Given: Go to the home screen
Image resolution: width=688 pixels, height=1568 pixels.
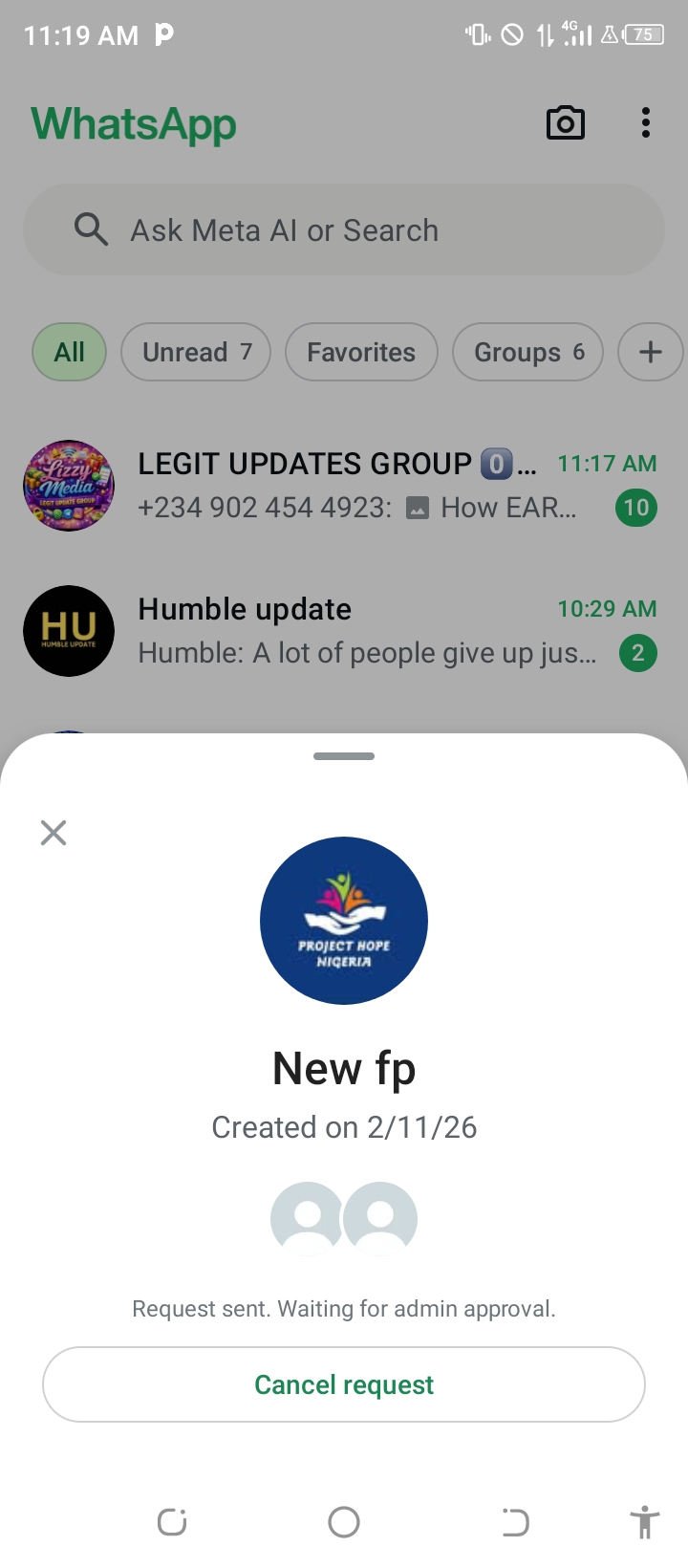Looking at the screenshot, I should (x=344, y=1521).
